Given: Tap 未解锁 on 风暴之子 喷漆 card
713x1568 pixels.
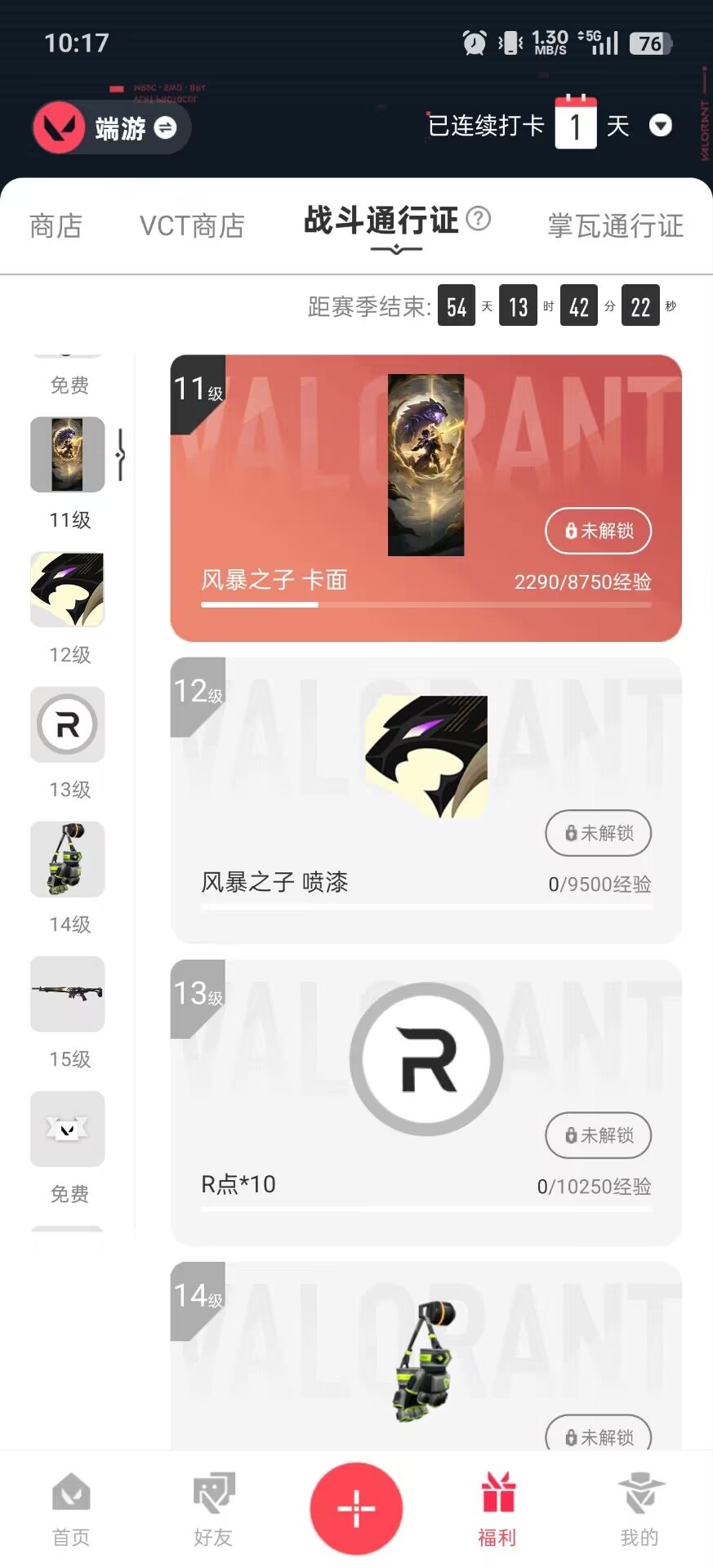Looking at the screenshot, I should point(598,833).
